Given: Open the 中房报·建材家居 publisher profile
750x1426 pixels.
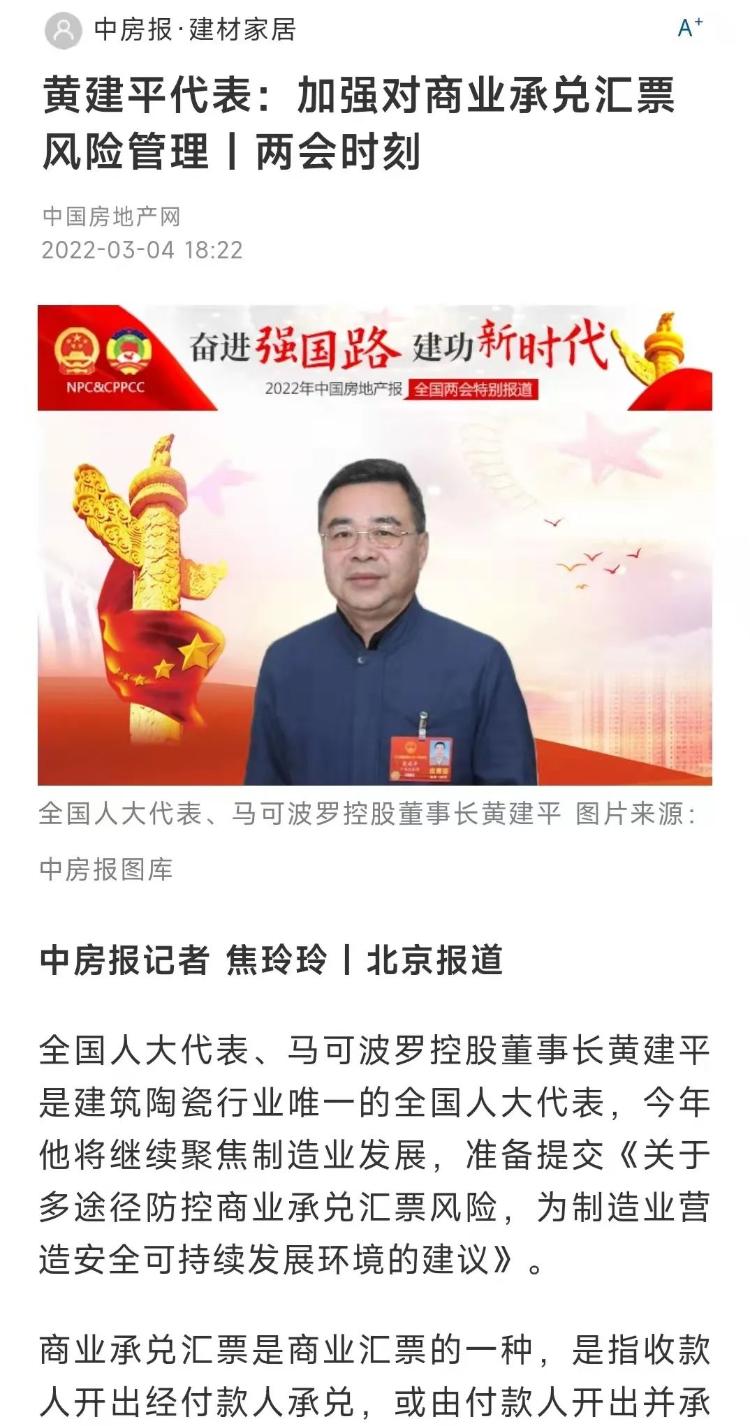Looking at the screenshot, I should point(194,30).
